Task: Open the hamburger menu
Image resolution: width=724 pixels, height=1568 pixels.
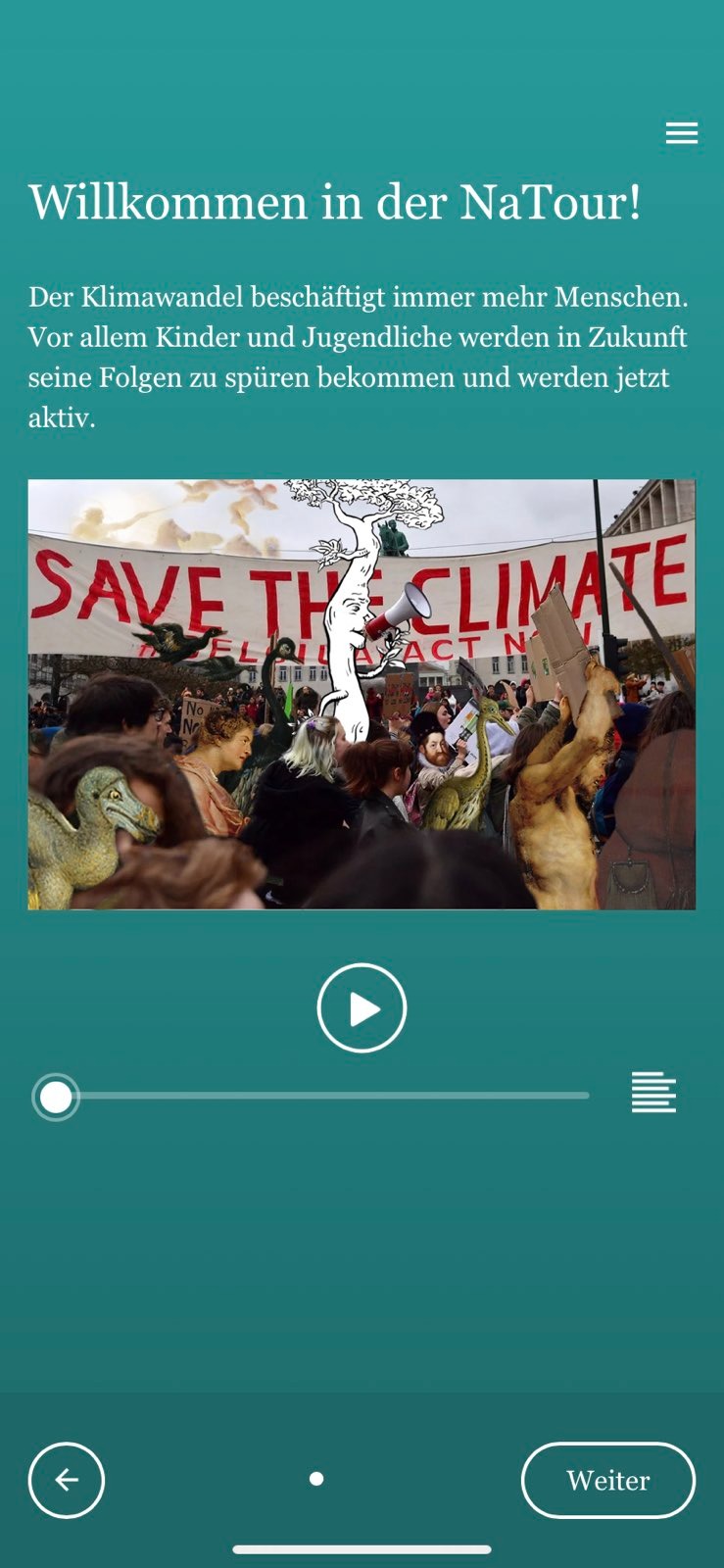Action: [x=681, y=133]
